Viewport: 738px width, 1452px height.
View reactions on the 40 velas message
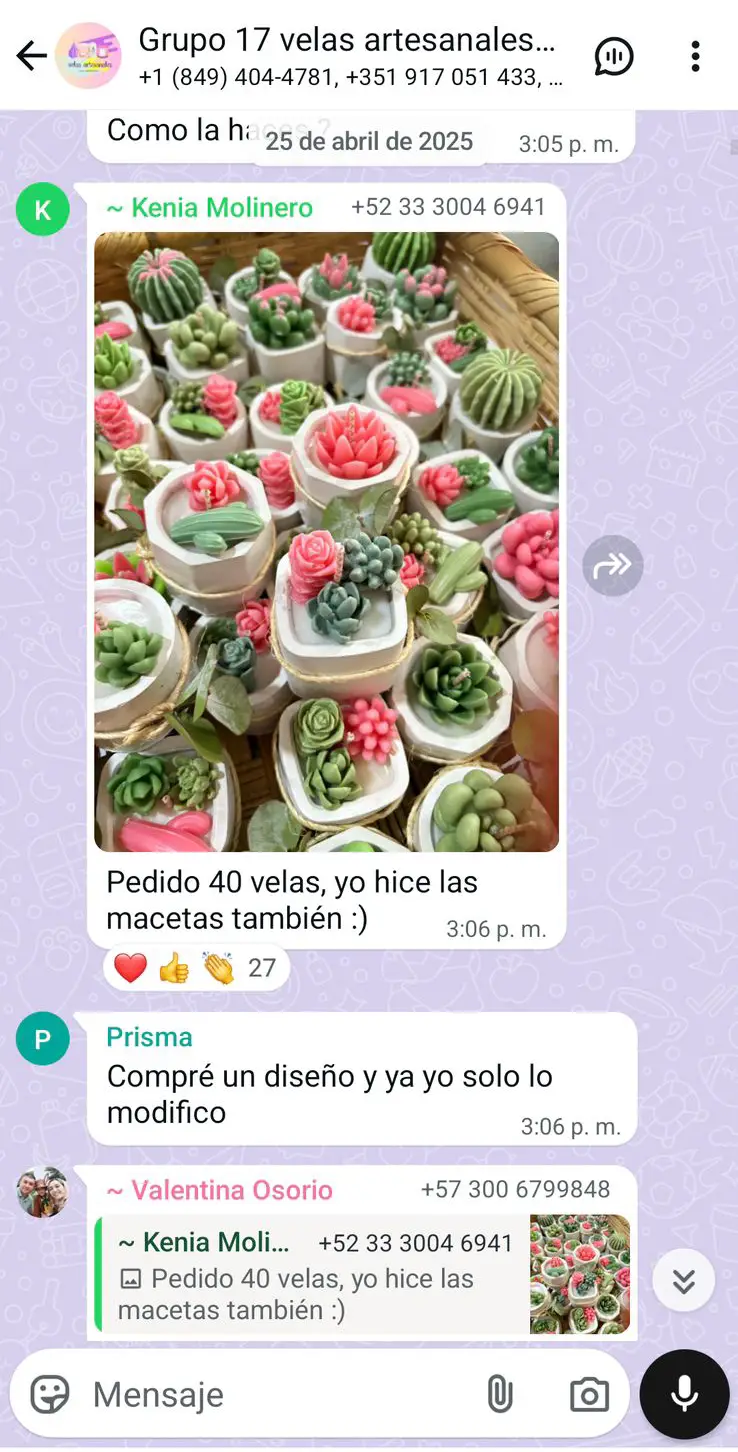tap(196, 968)
